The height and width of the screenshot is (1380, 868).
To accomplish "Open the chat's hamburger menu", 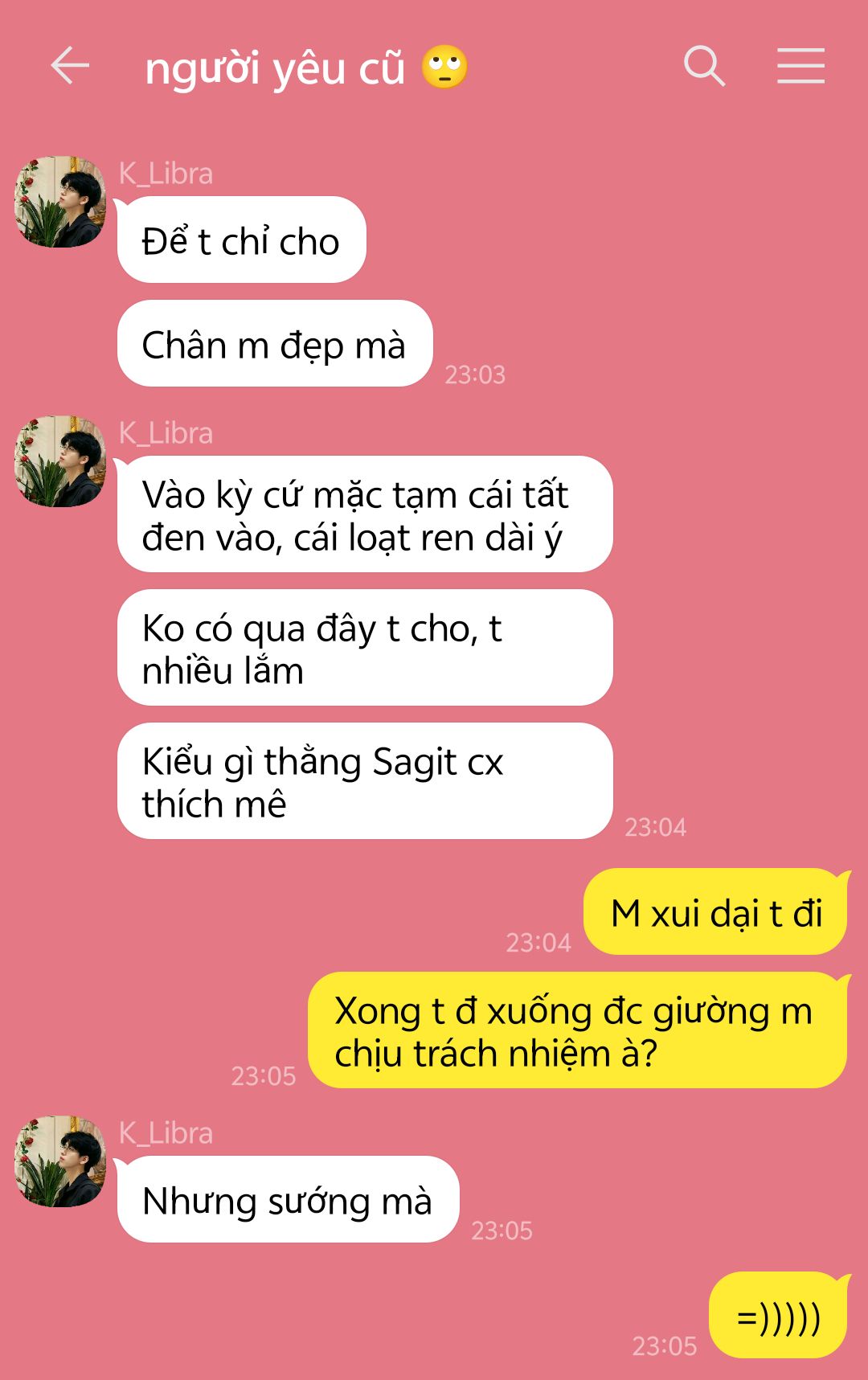I will (x=800, y=65).
